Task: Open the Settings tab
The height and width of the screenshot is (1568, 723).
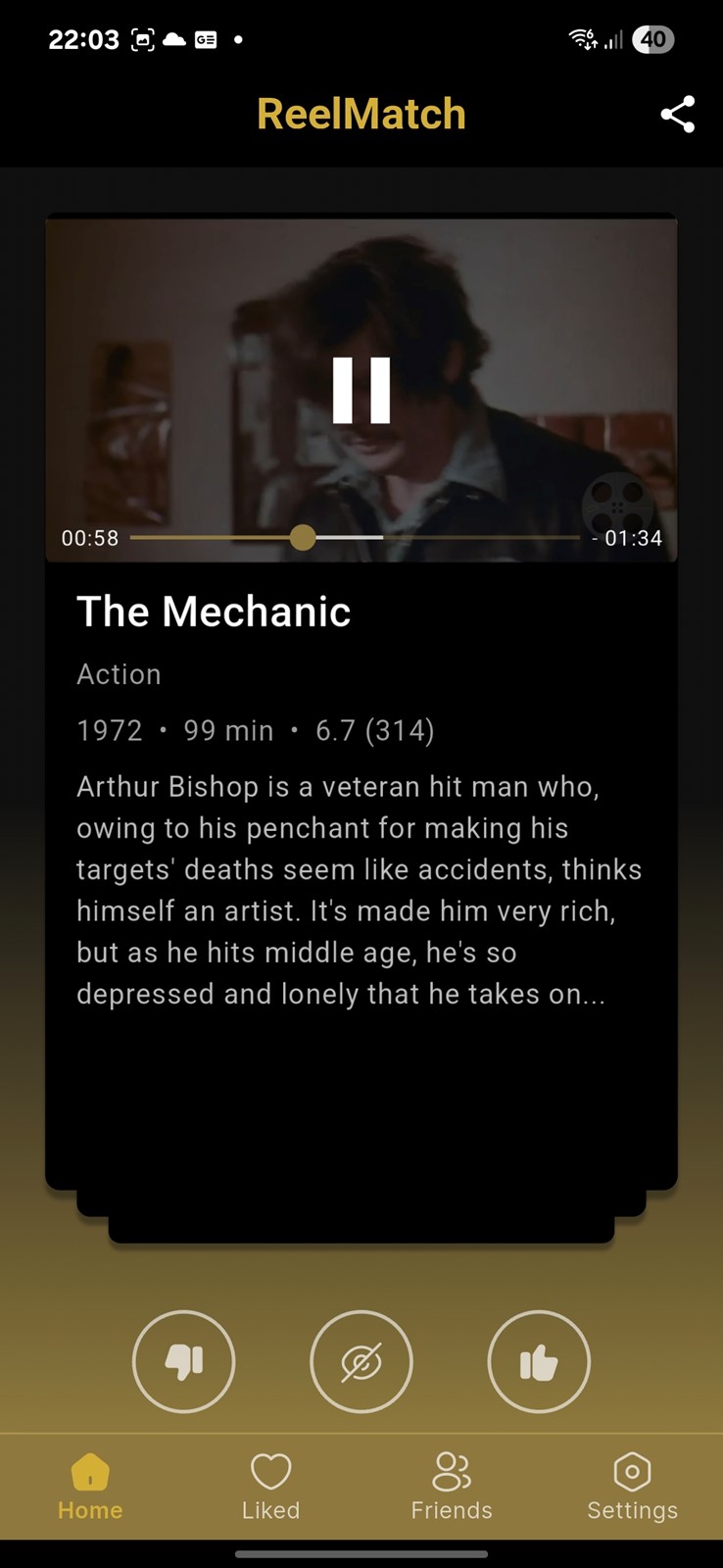Action: pyautogui.click(x=632, y=1487)
